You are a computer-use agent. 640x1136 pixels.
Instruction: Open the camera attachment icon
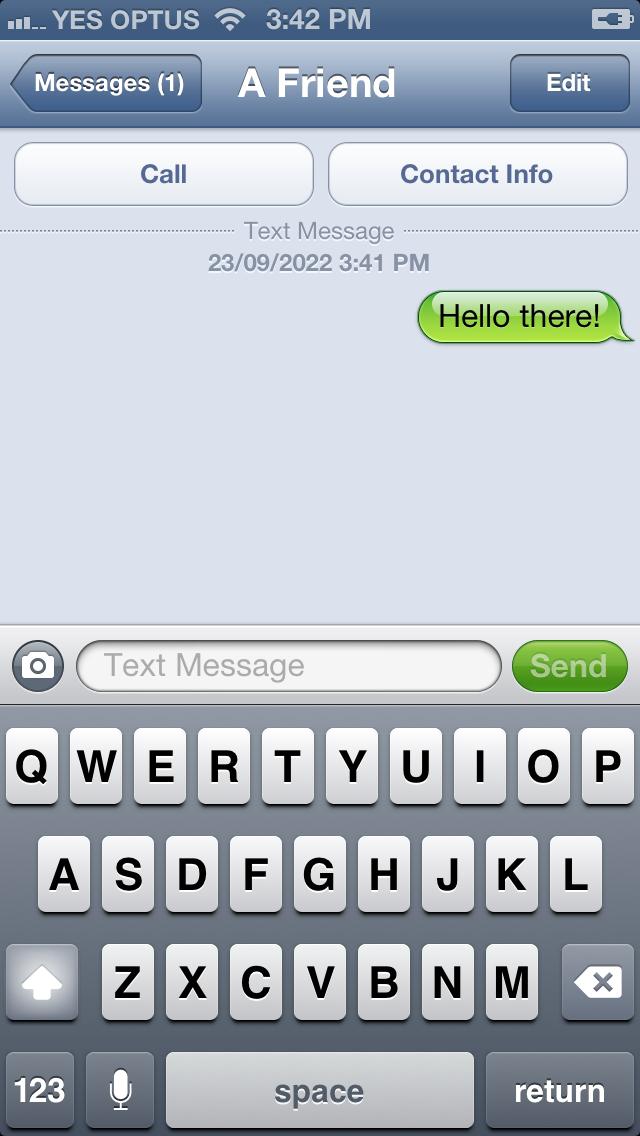click(38, 666)
